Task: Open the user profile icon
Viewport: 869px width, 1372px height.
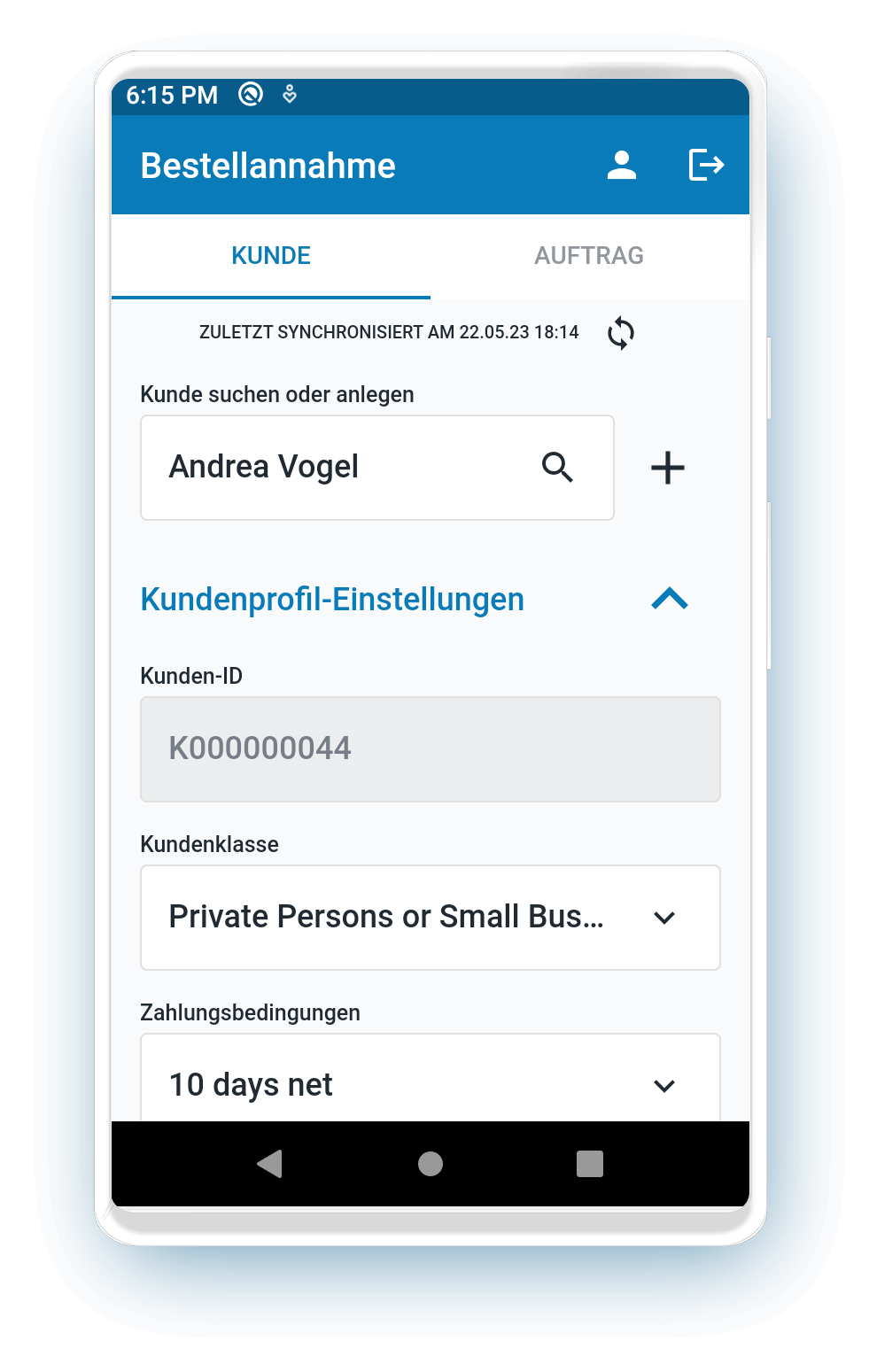Action: click(621, 165)
